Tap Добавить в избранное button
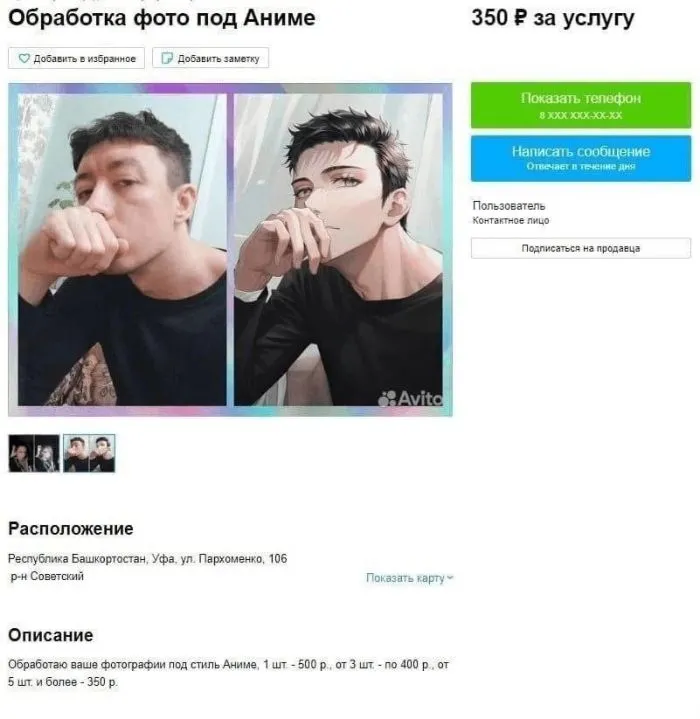This screenshot has height=719, width=700. click(x=77, y=59)
